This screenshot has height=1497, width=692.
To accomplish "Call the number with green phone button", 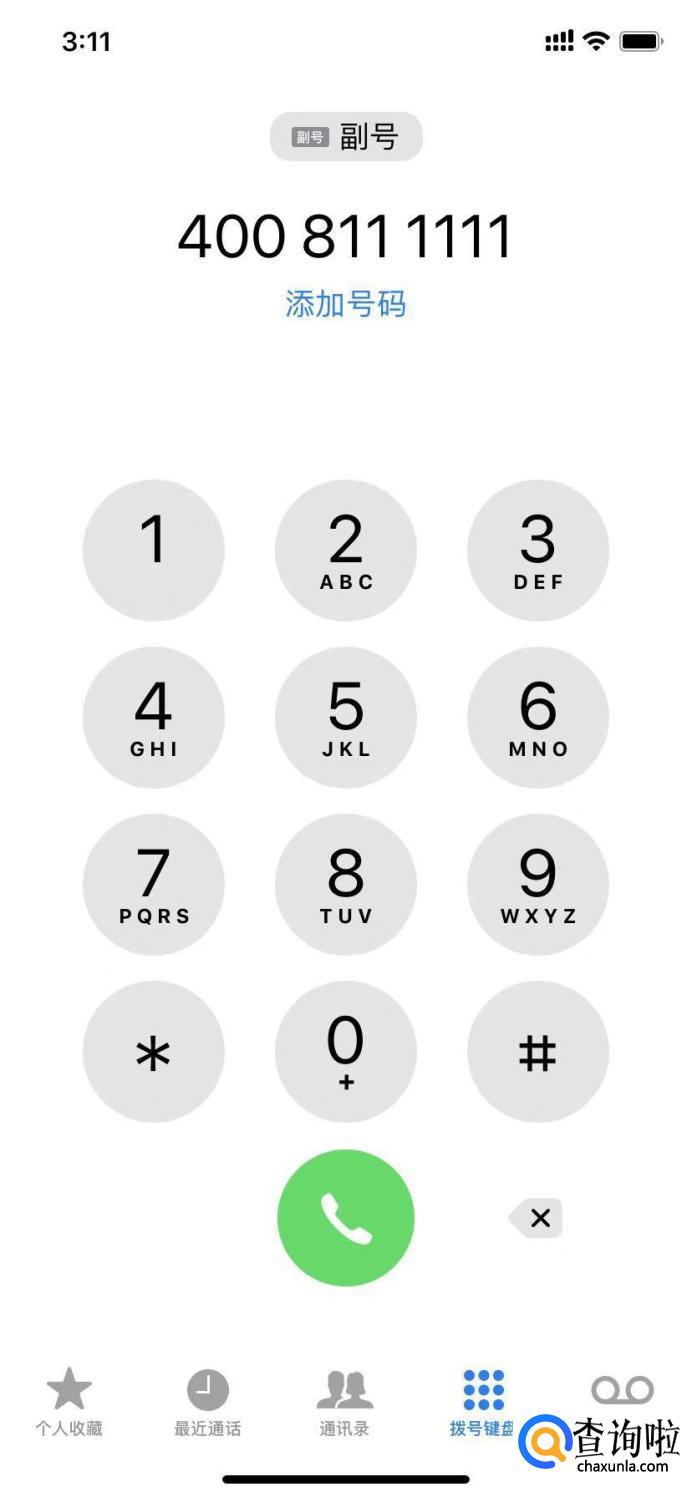I will [x=346, y=1218].
